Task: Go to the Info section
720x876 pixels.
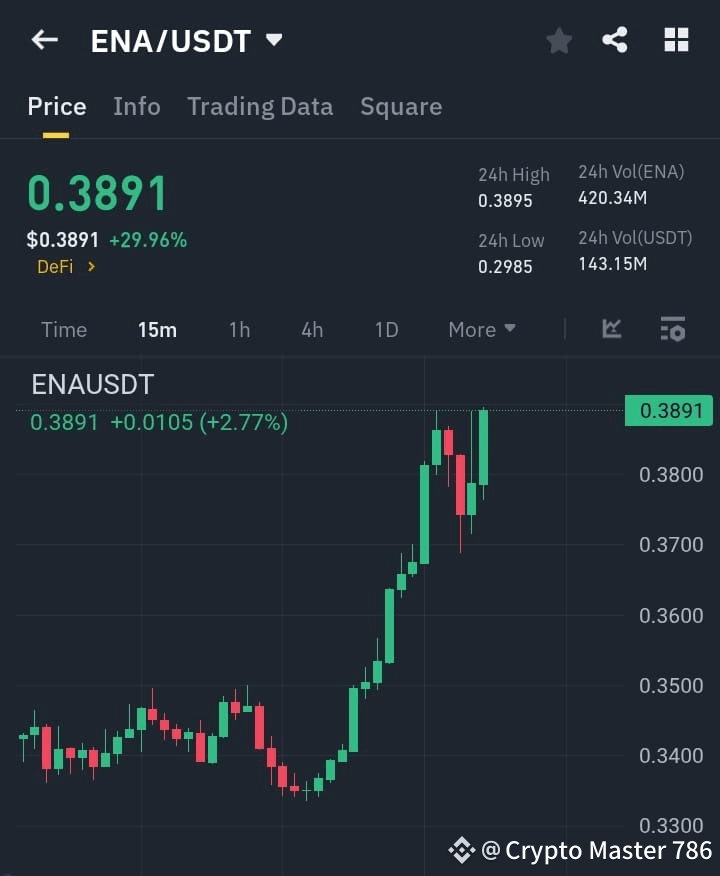Action: coord(137,106)
